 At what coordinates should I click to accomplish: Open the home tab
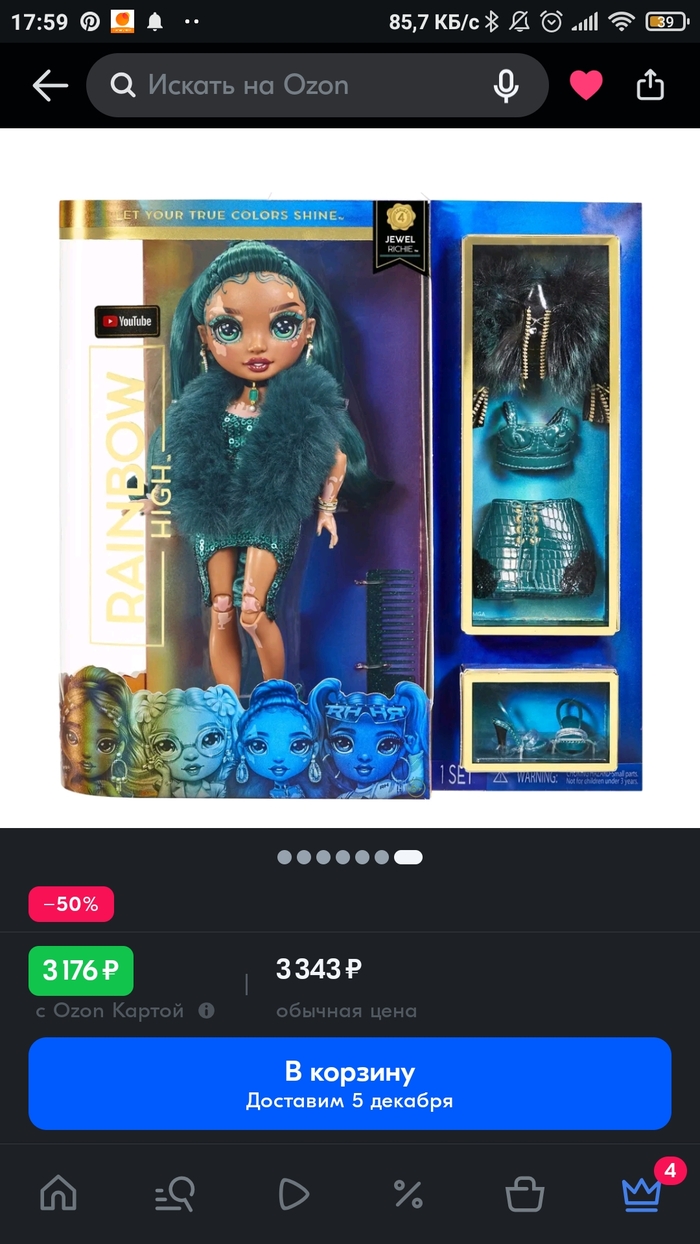pyautogui.click(x=58, y=1193)
